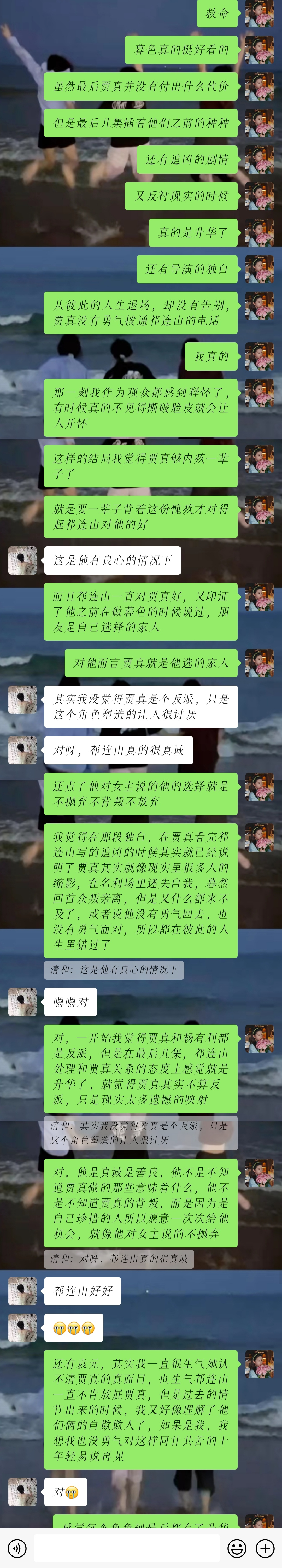Open avatar beside message 这是他有良心的情况下
The width and height of the screenshot is (282, 1568).
(22, 560)
